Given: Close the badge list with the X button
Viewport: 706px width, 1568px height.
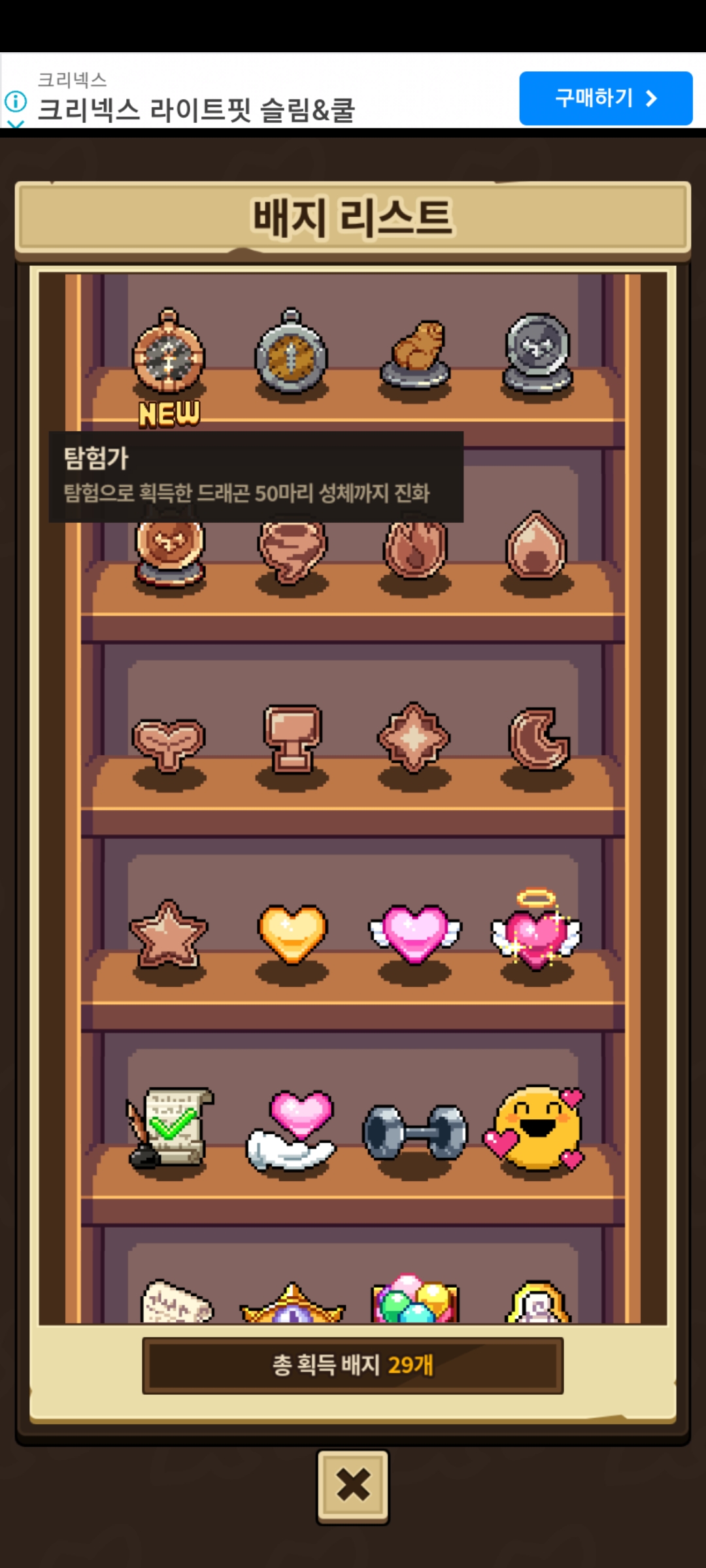Looking at the screenshot, I should [353, 1485].
